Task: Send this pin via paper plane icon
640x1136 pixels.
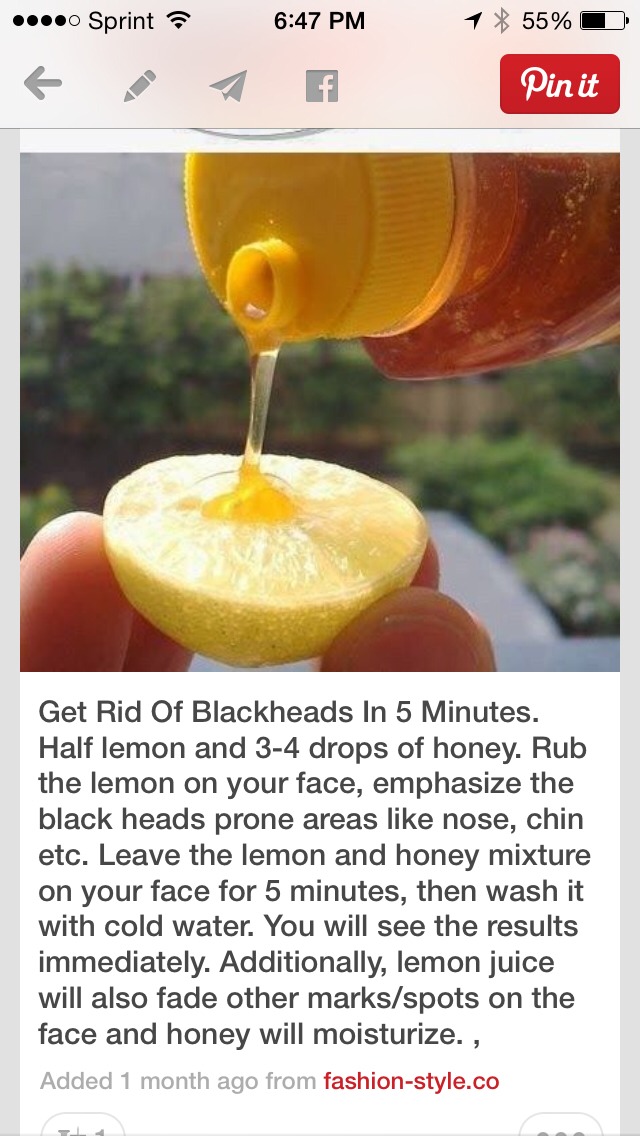Action: click(228, 85)
